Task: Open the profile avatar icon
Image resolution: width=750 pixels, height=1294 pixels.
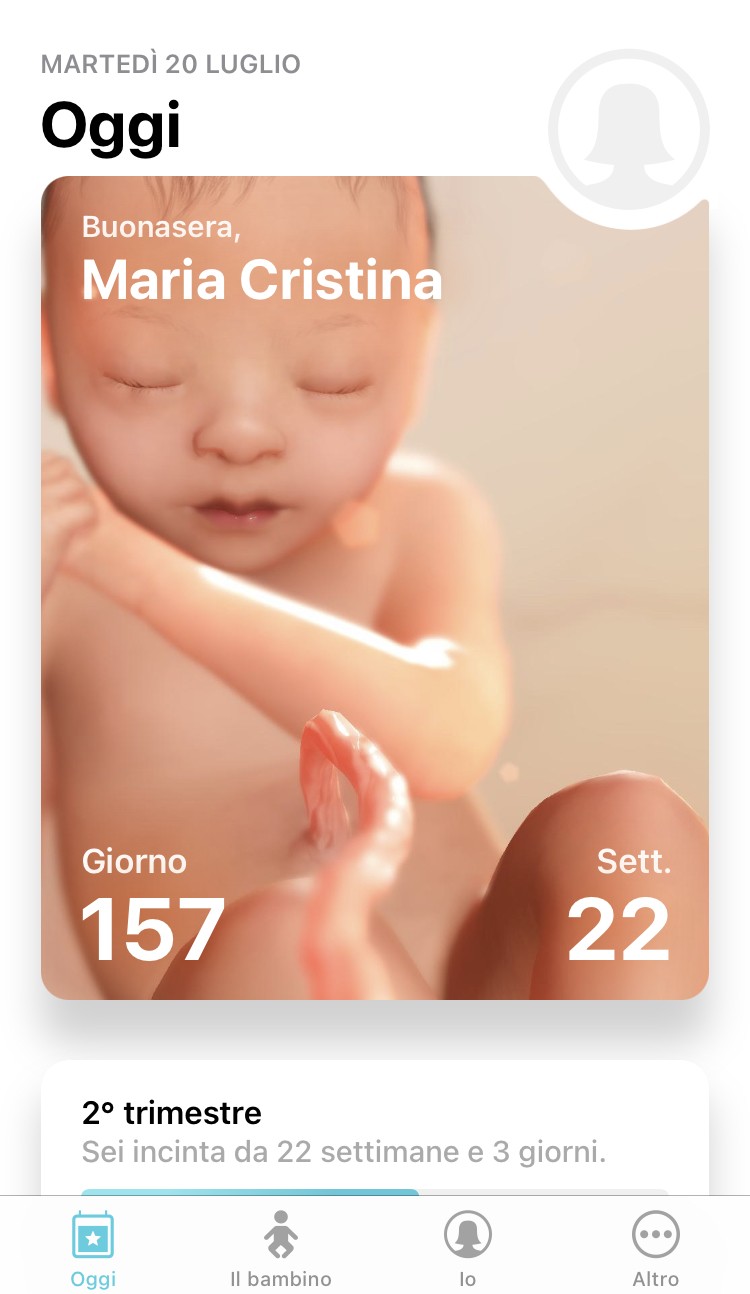Action: pos(629,130)
